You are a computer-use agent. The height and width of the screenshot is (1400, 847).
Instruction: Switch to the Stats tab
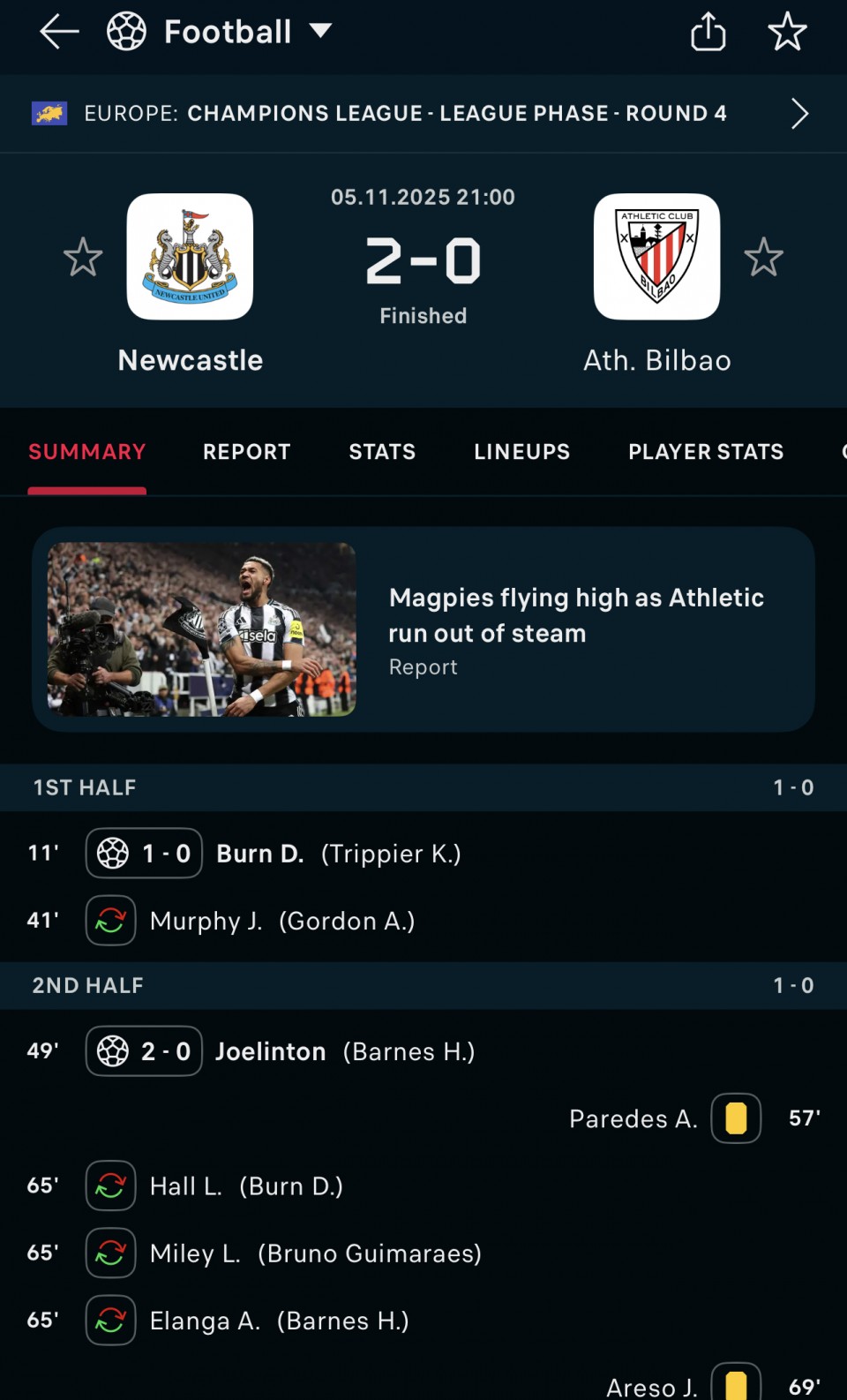coord(382,452)
